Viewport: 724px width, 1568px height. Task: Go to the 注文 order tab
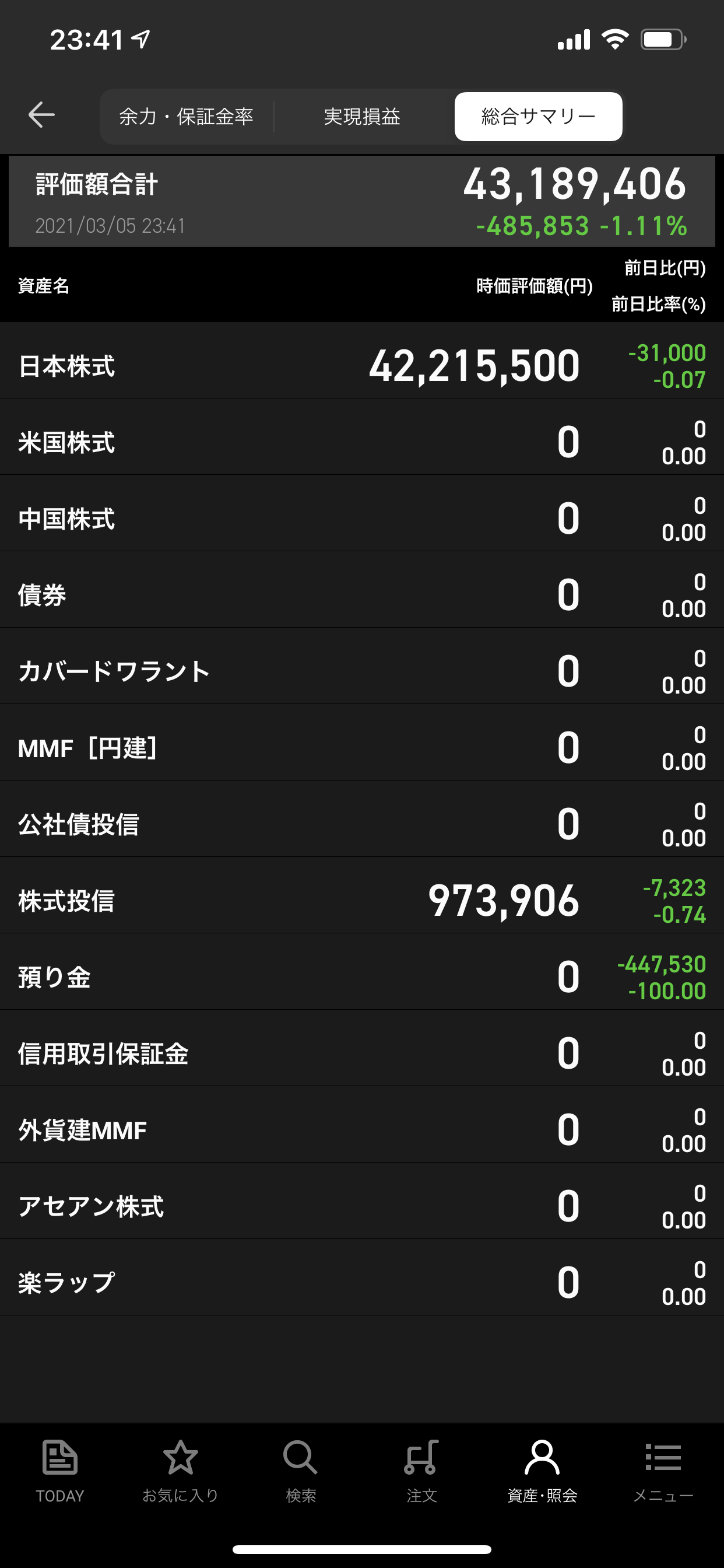pyautogui.click(x=421, y=1471)
